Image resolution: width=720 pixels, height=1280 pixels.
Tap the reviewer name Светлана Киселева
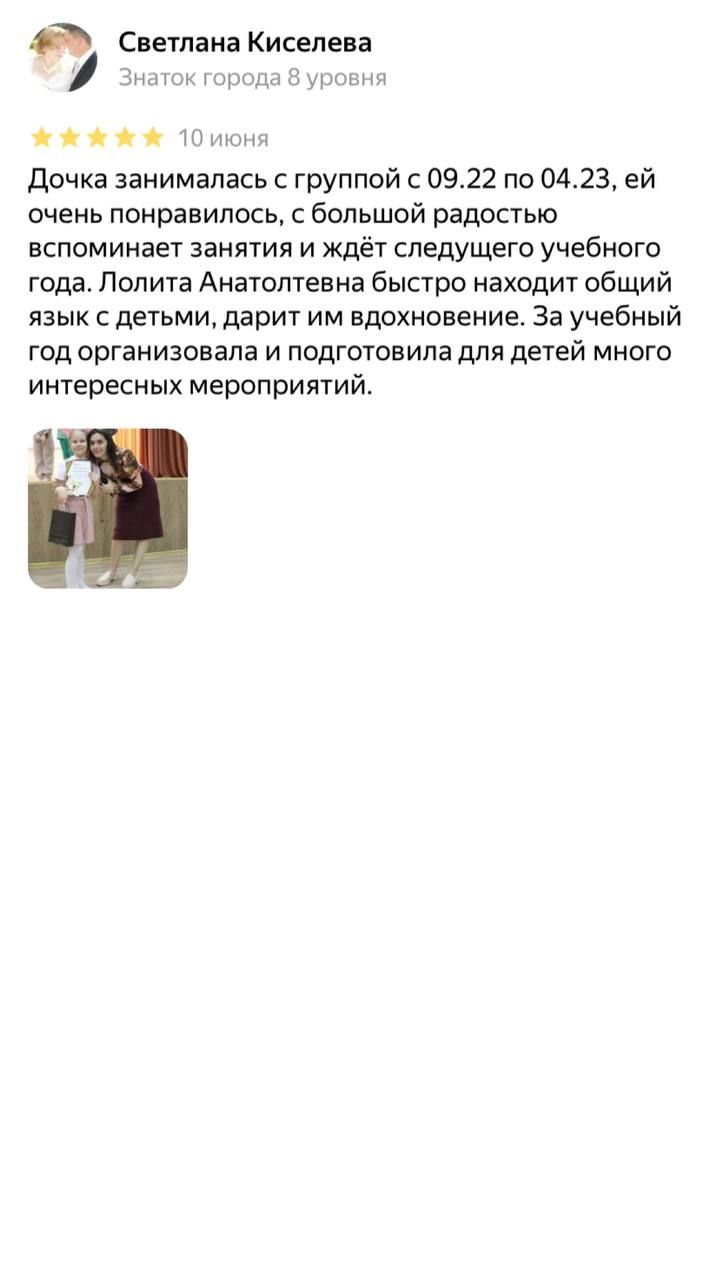(245, 42)
